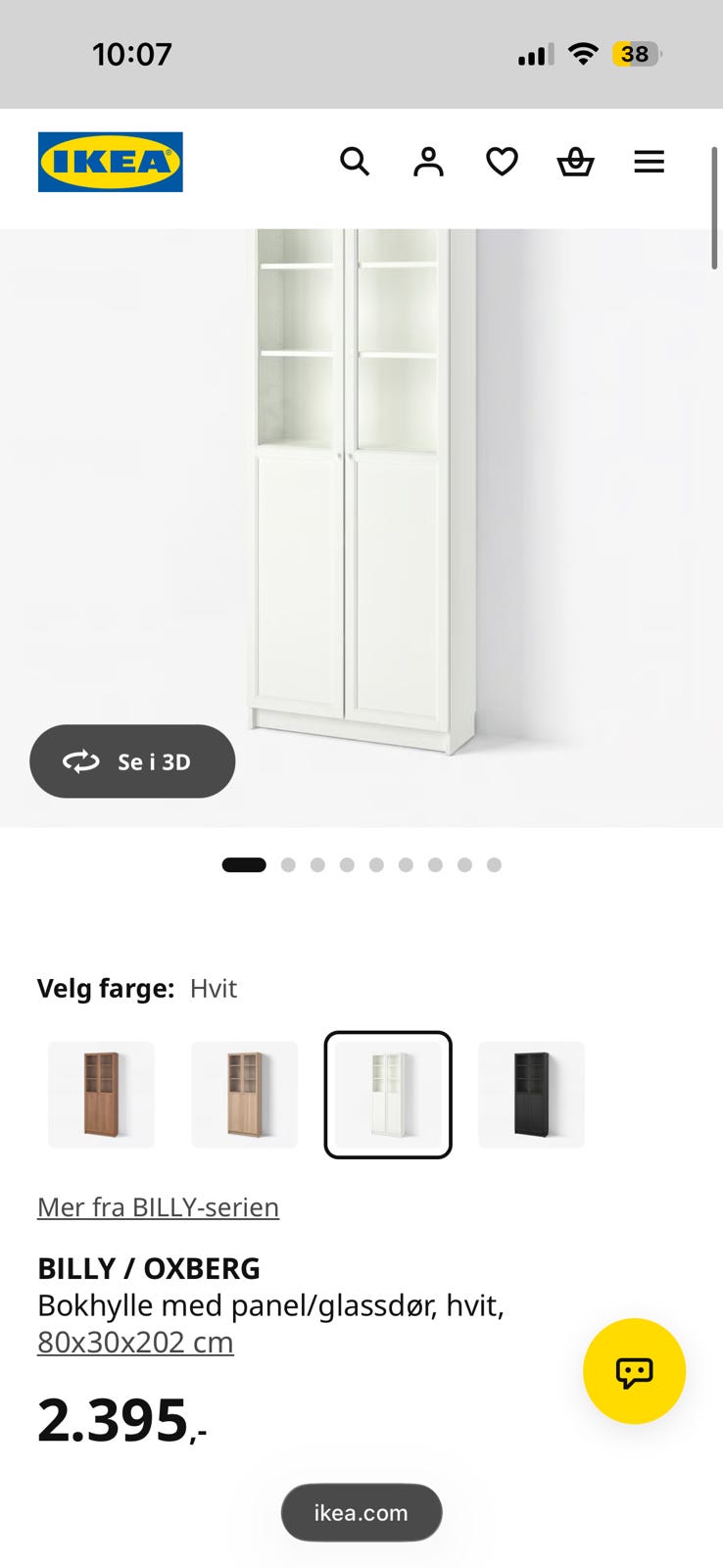Open the hamburger menu
The image size is (723, 1568).
[649, 162]
